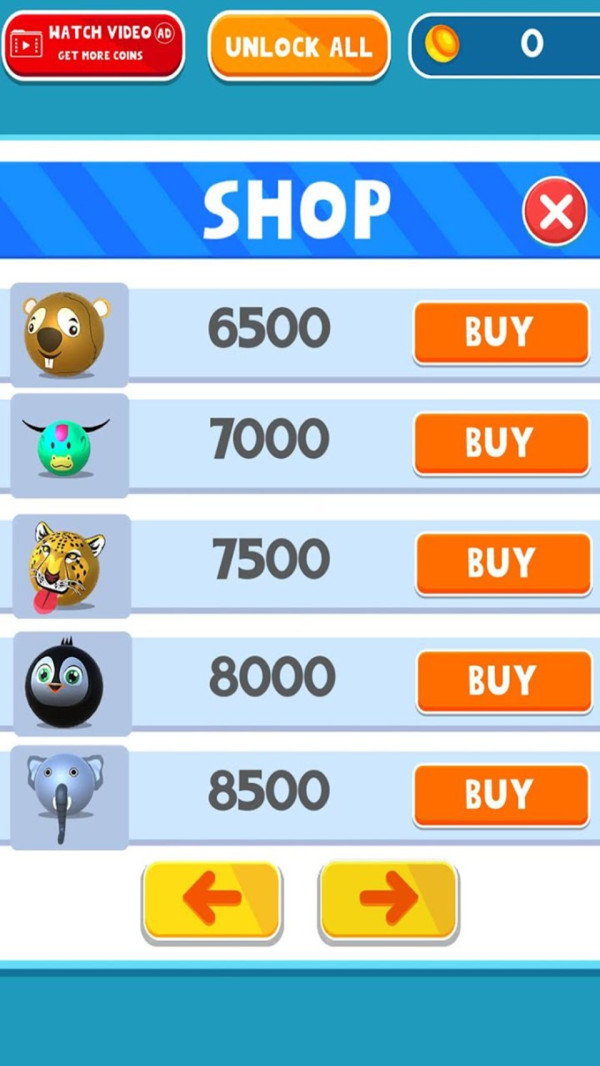Buy the penguin ball for 8000
Screen dimensions: 600x1066
503,681
